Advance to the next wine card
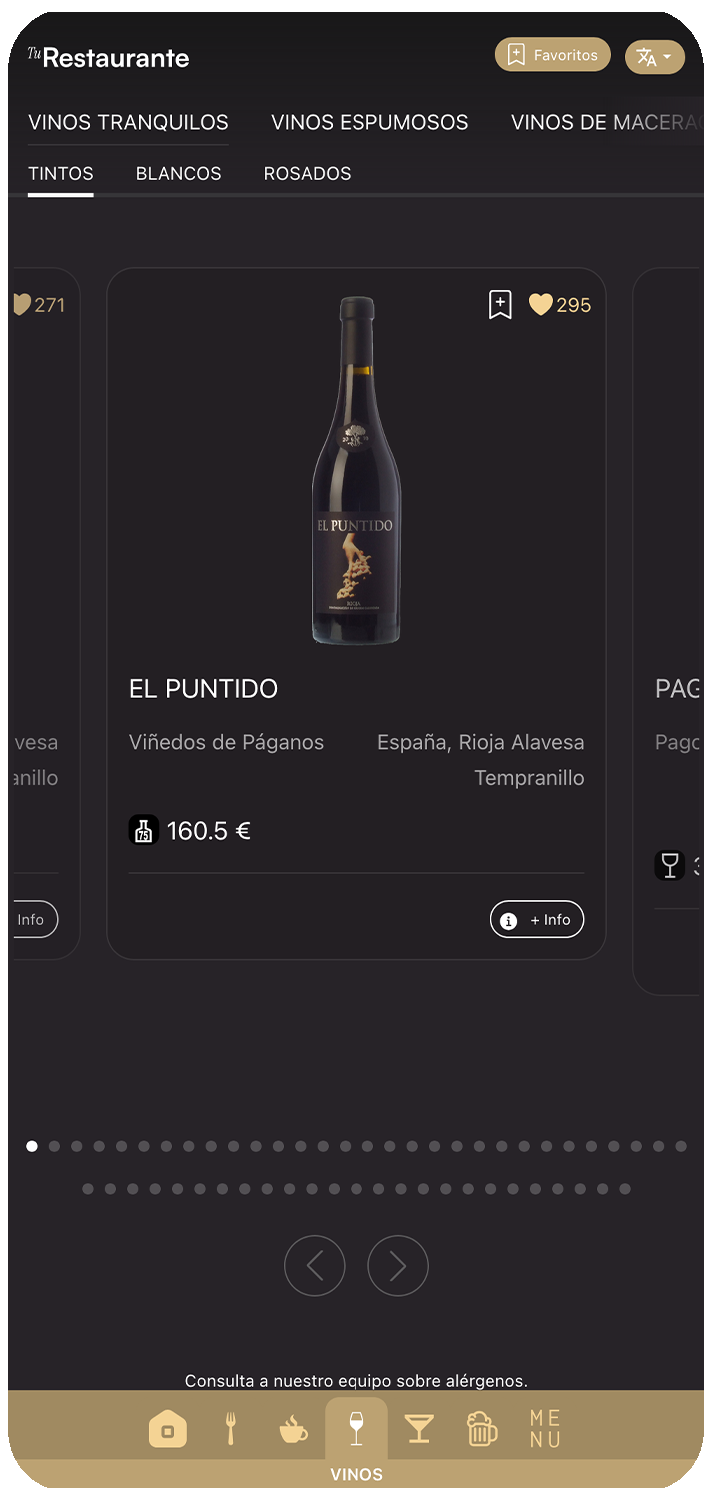 pyautogui.click(x=398, y=1267)
